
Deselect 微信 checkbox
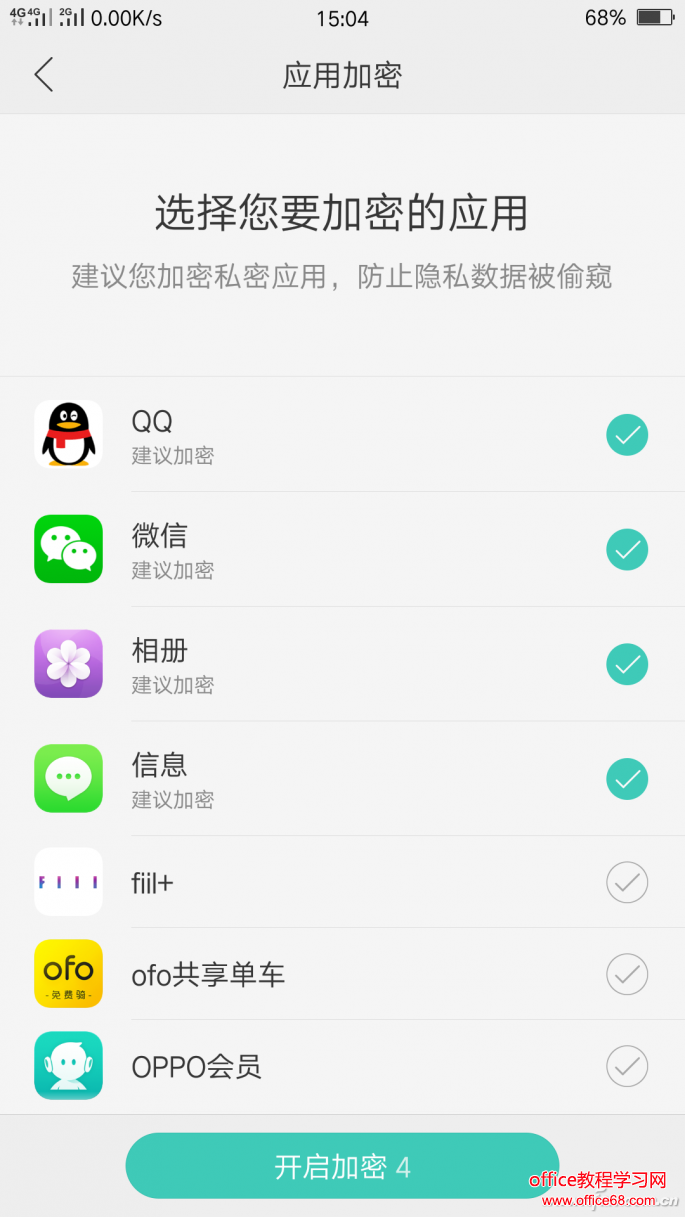pyautogui.click(x=627, y=549)
